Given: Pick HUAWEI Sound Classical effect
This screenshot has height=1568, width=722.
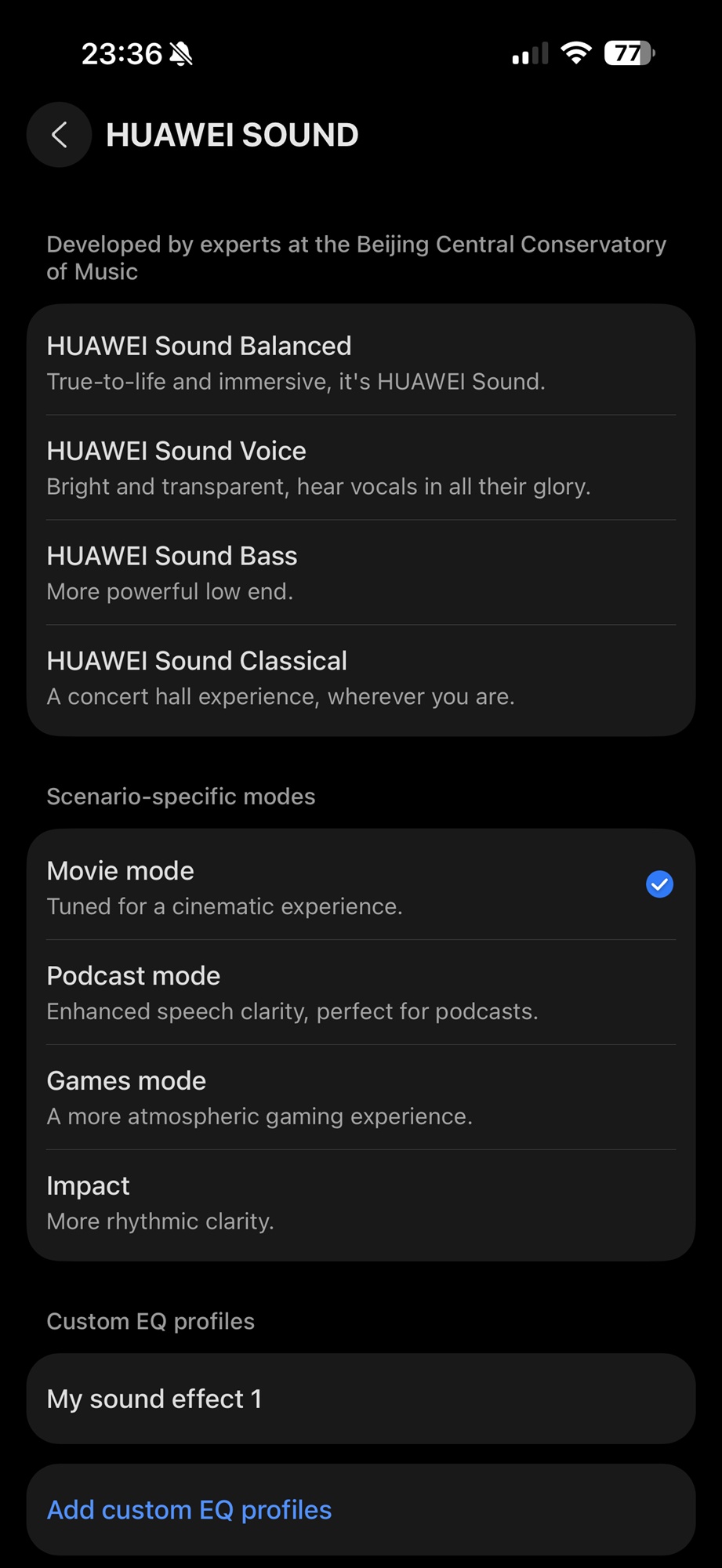Looking at the screenshot, I should point(361,677).
